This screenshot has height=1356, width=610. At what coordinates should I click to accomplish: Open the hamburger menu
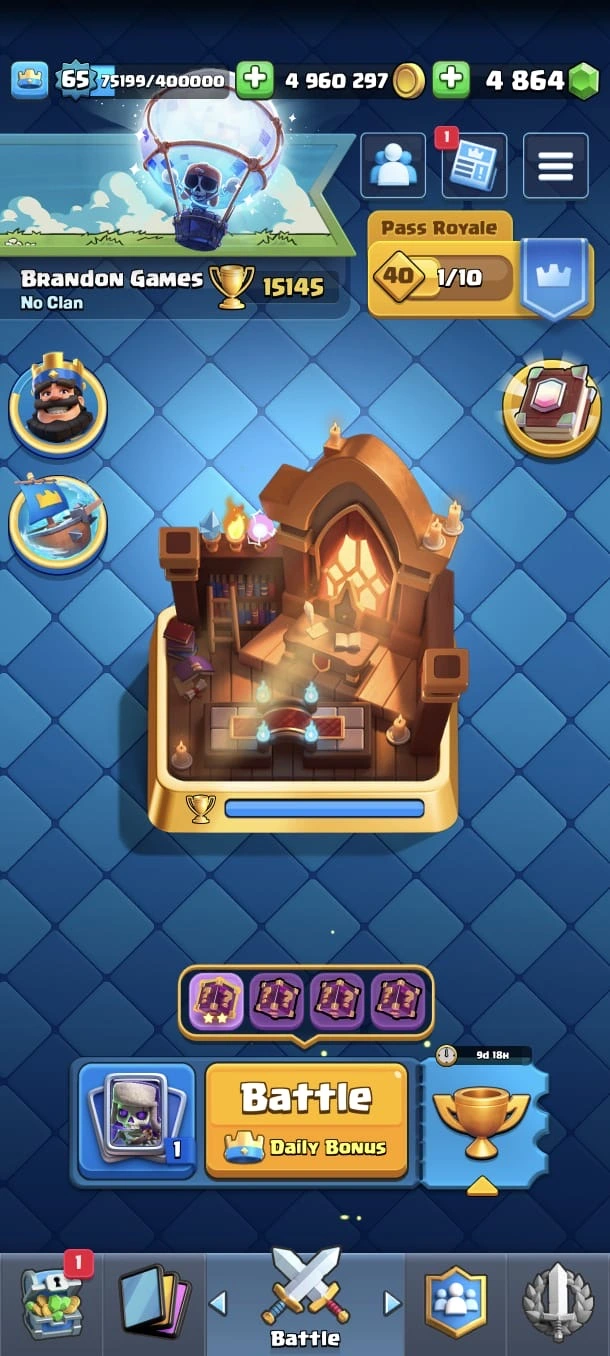pos(555,165)
